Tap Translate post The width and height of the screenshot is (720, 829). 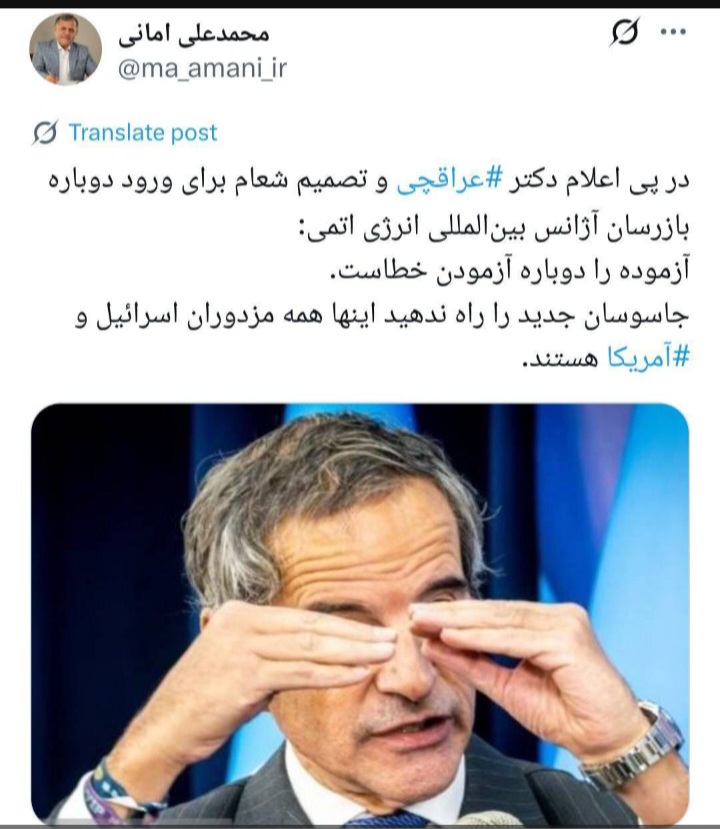pos(142,132)
